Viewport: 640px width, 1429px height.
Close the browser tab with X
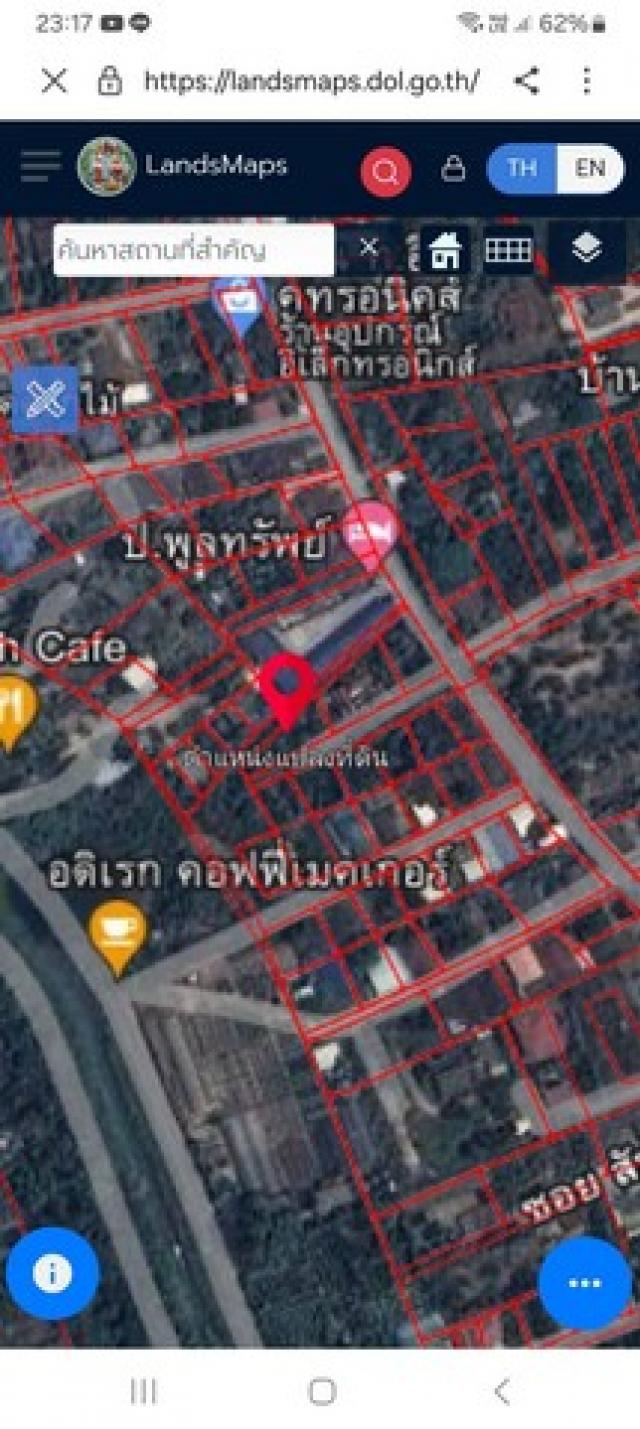pos(54,81)
